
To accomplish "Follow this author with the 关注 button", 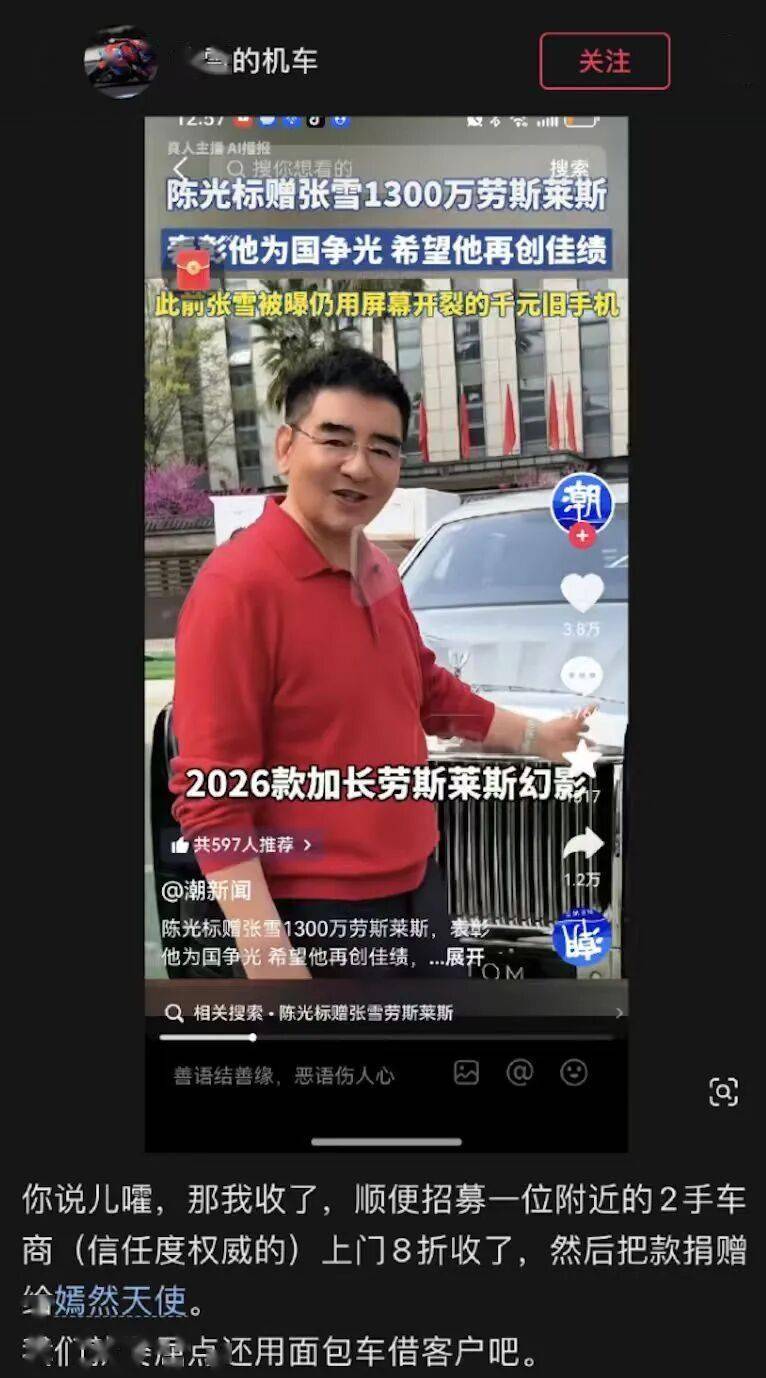I will pyautogui.click(x=604, y=61).
